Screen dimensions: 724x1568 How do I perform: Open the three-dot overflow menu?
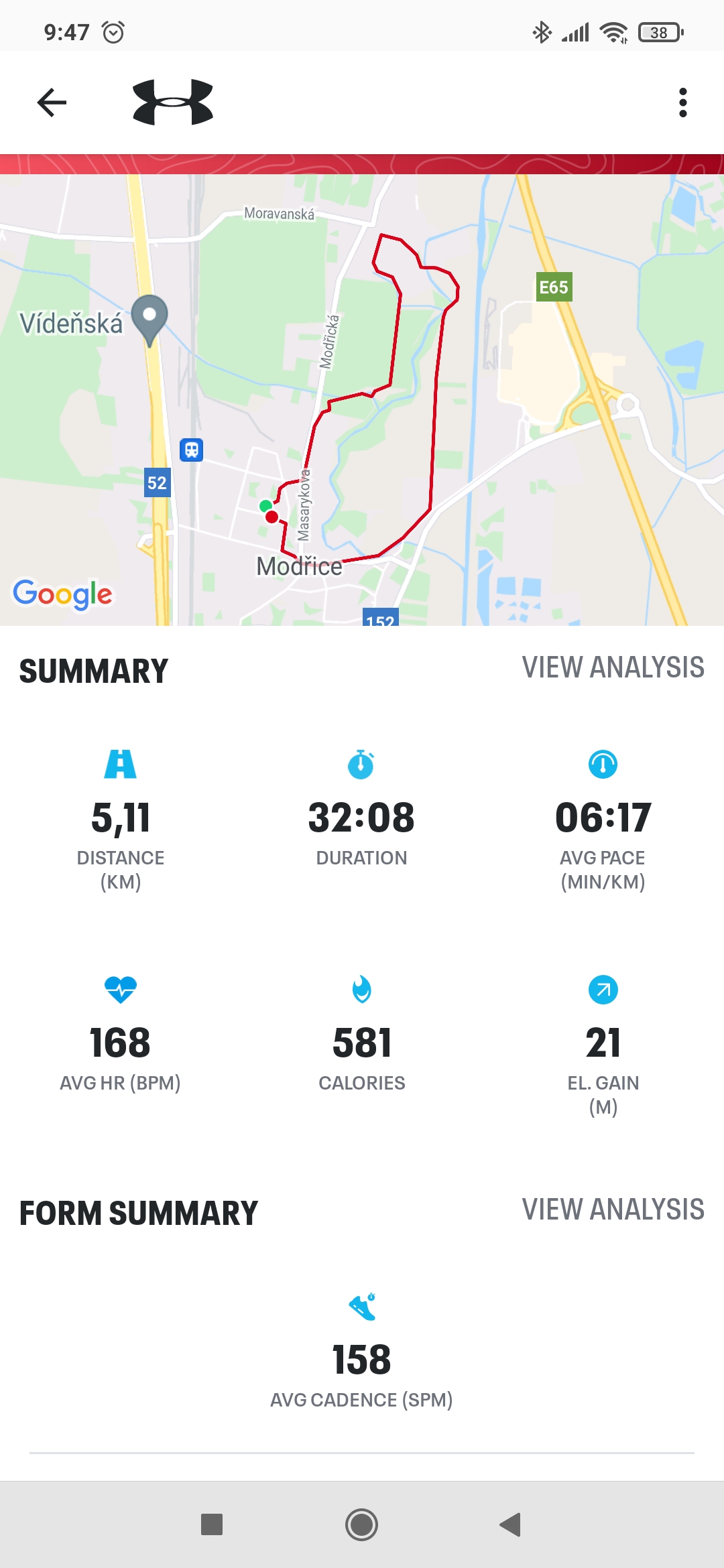click(682, 103)
